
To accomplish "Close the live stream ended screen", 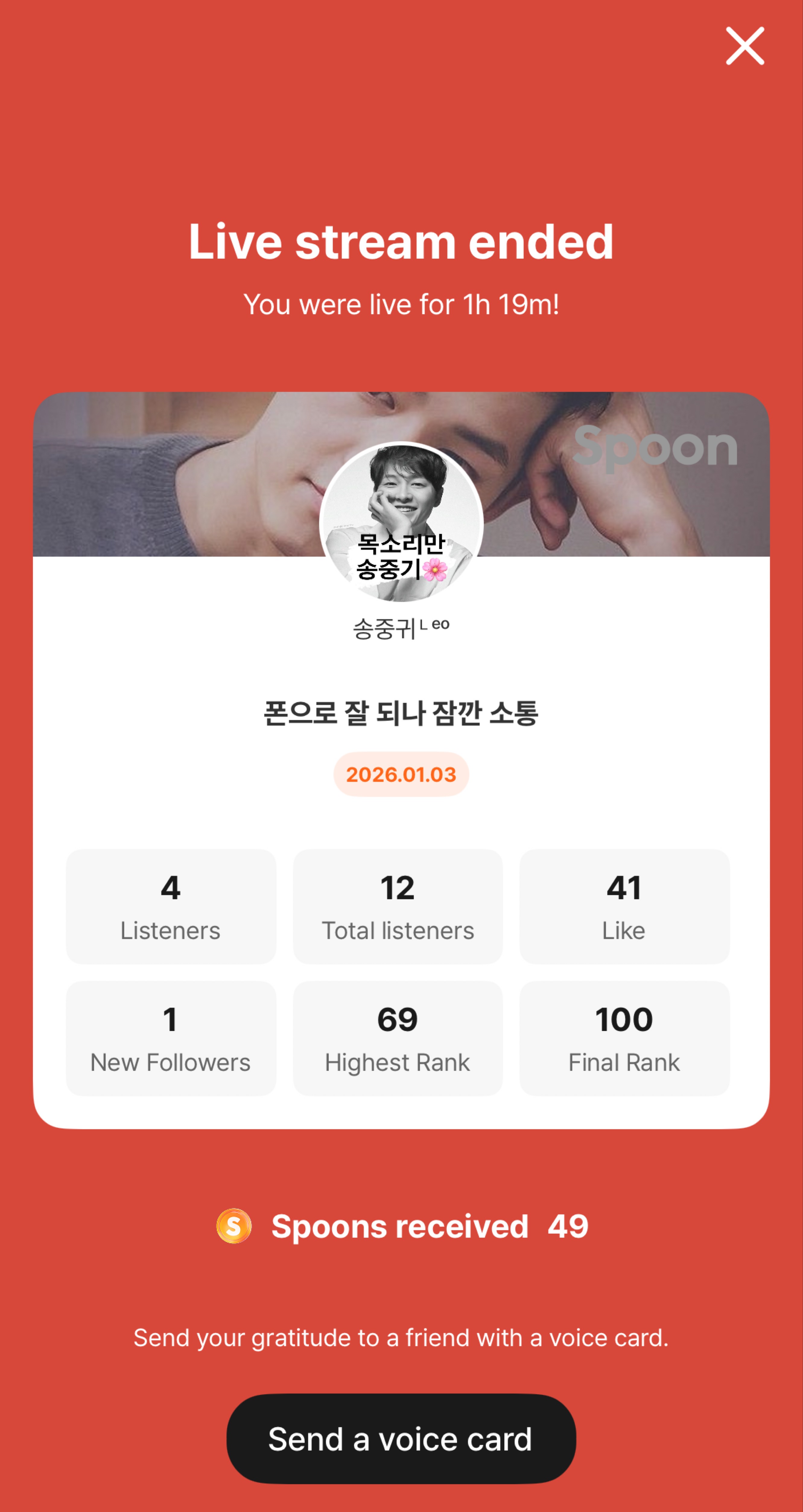I will coord(745,46).
